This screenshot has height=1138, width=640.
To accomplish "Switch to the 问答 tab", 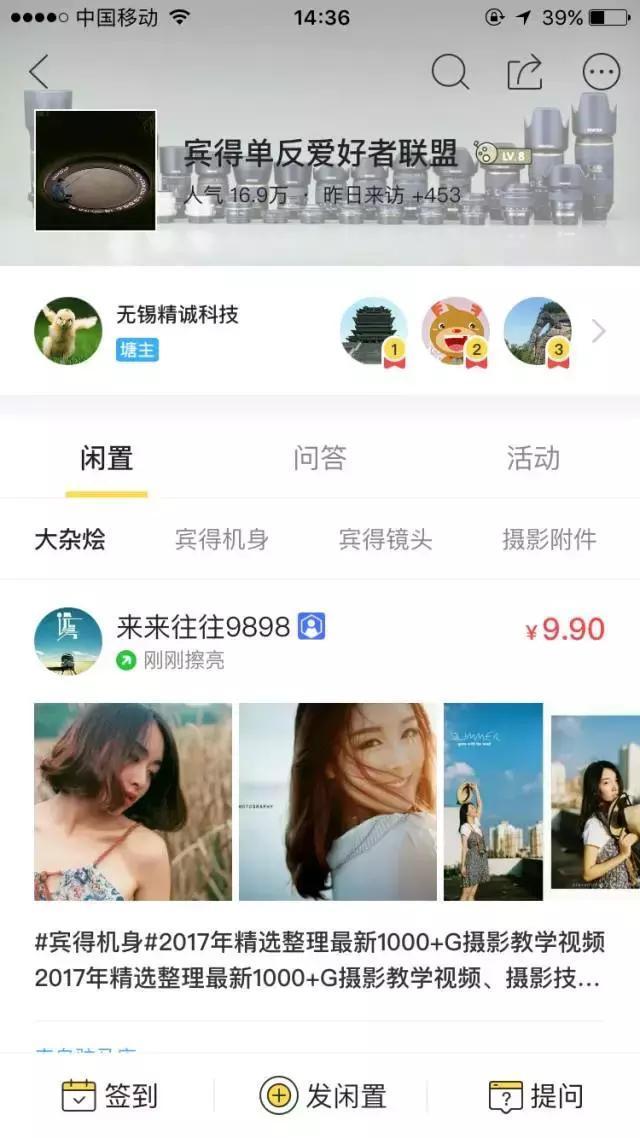I will [x=320, y=459].
